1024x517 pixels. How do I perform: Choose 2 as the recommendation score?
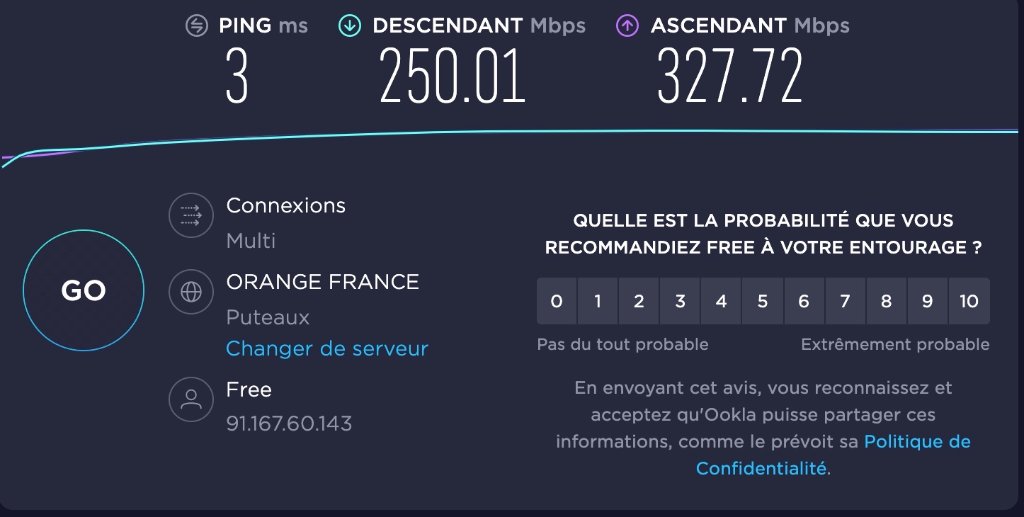tap(639, 301)
